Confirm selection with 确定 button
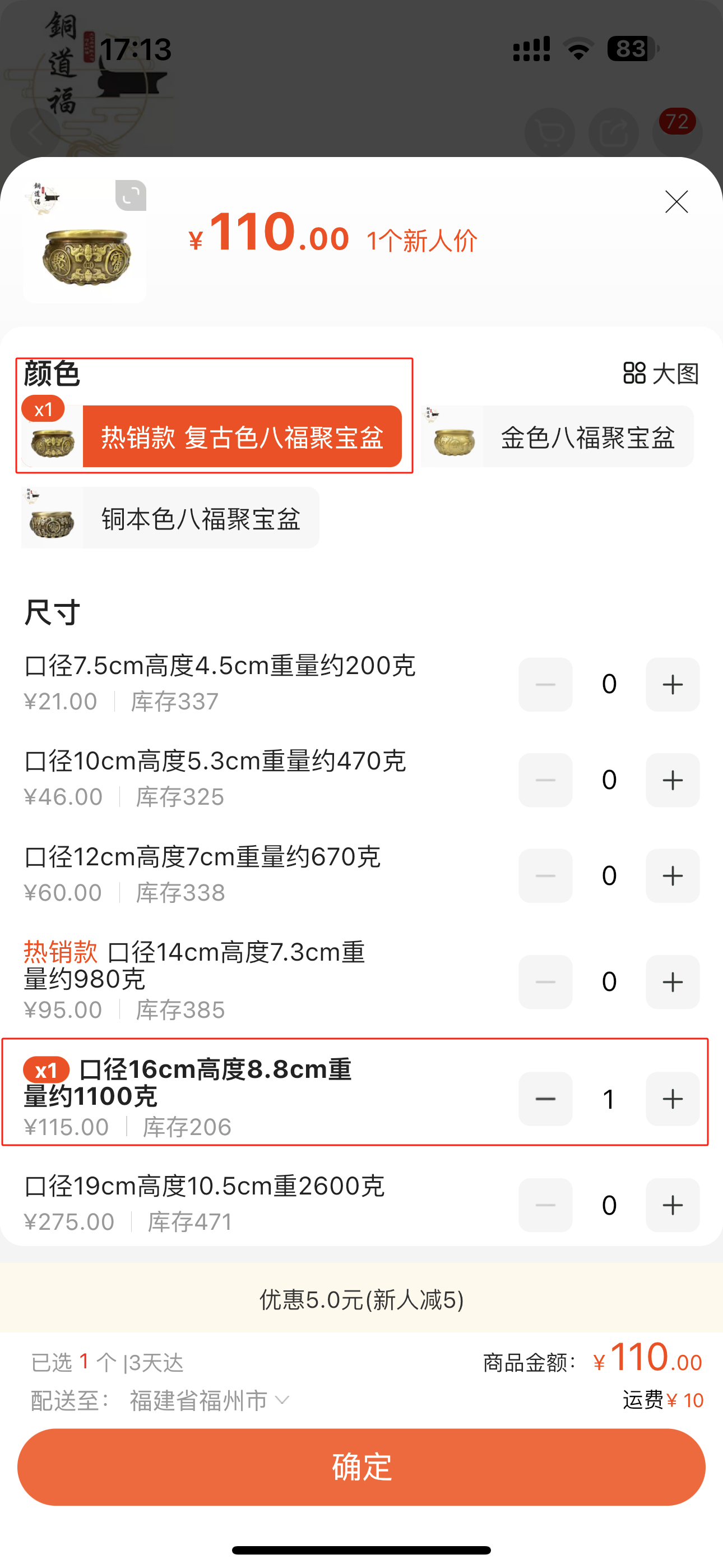 pyautogui.click(x=361, y=1467)
